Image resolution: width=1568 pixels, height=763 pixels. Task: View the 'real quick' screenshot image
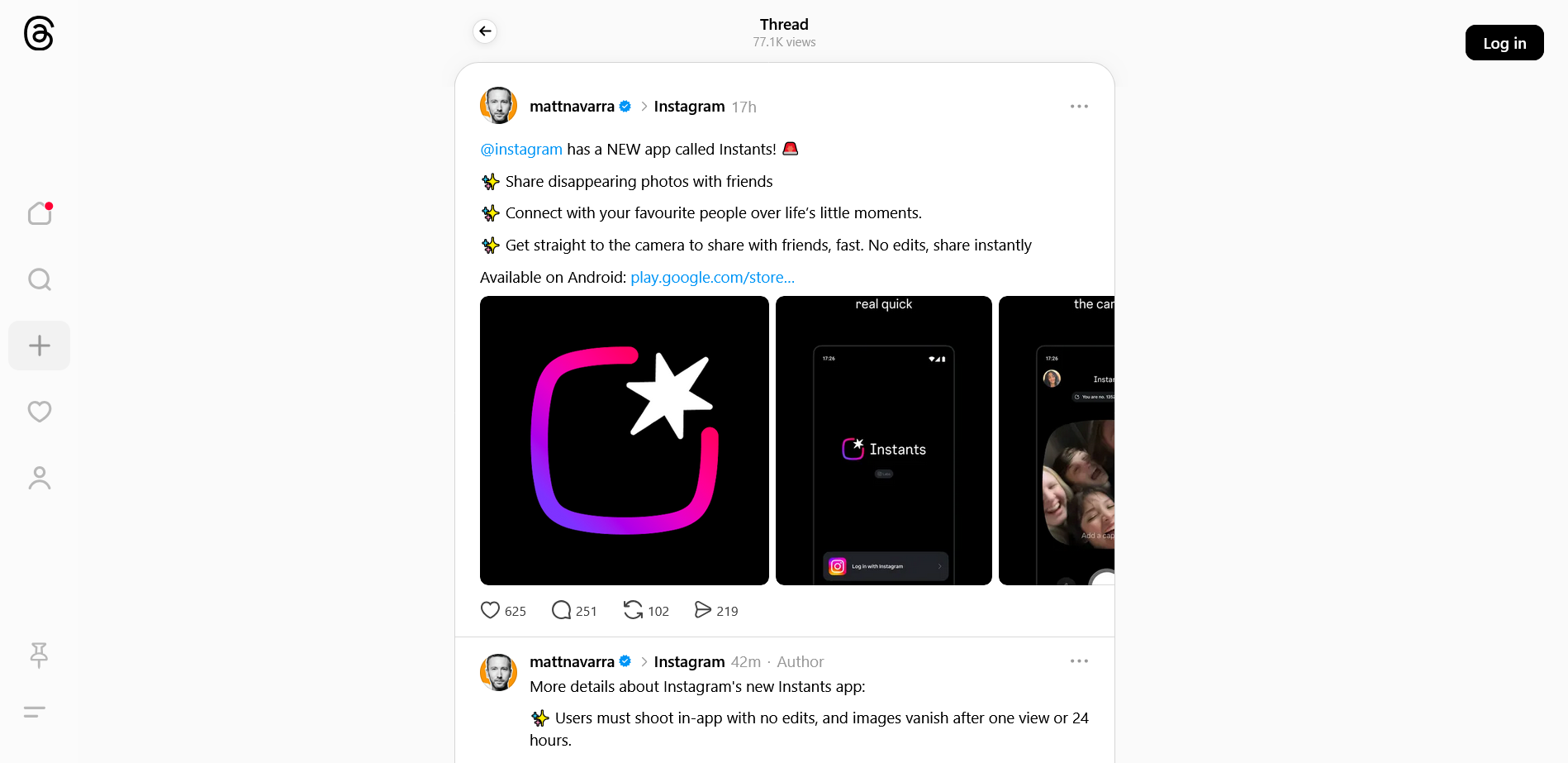[883, 441]
